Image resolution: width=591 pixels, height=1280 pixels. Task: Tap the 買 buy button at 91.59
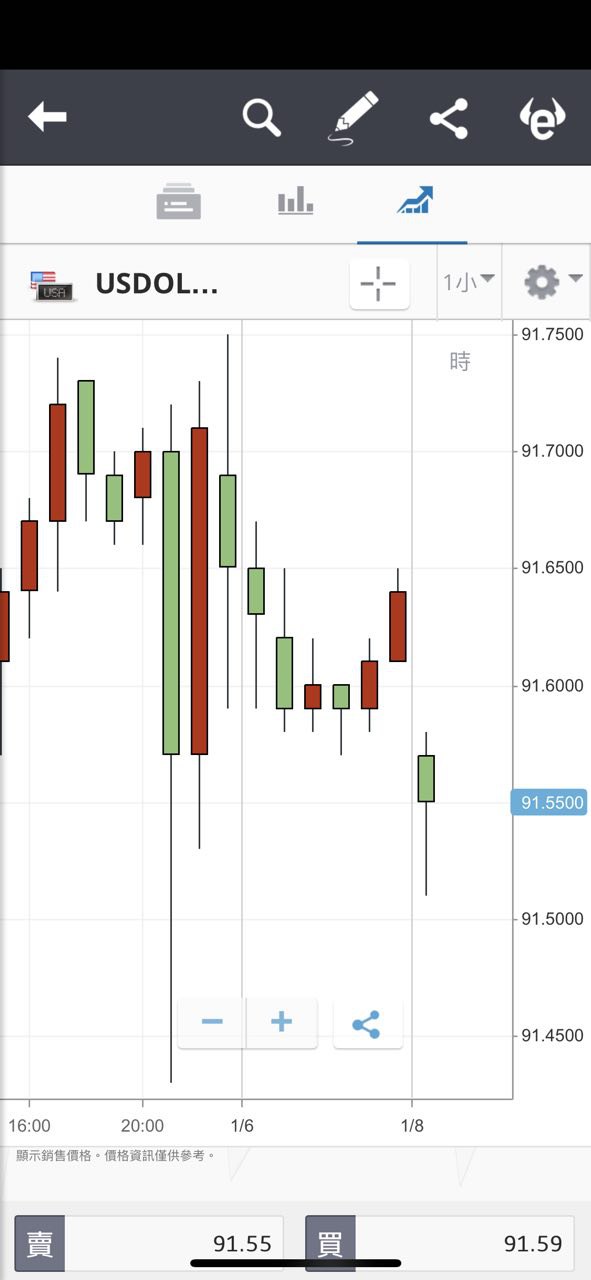(x=439, y=1244)
